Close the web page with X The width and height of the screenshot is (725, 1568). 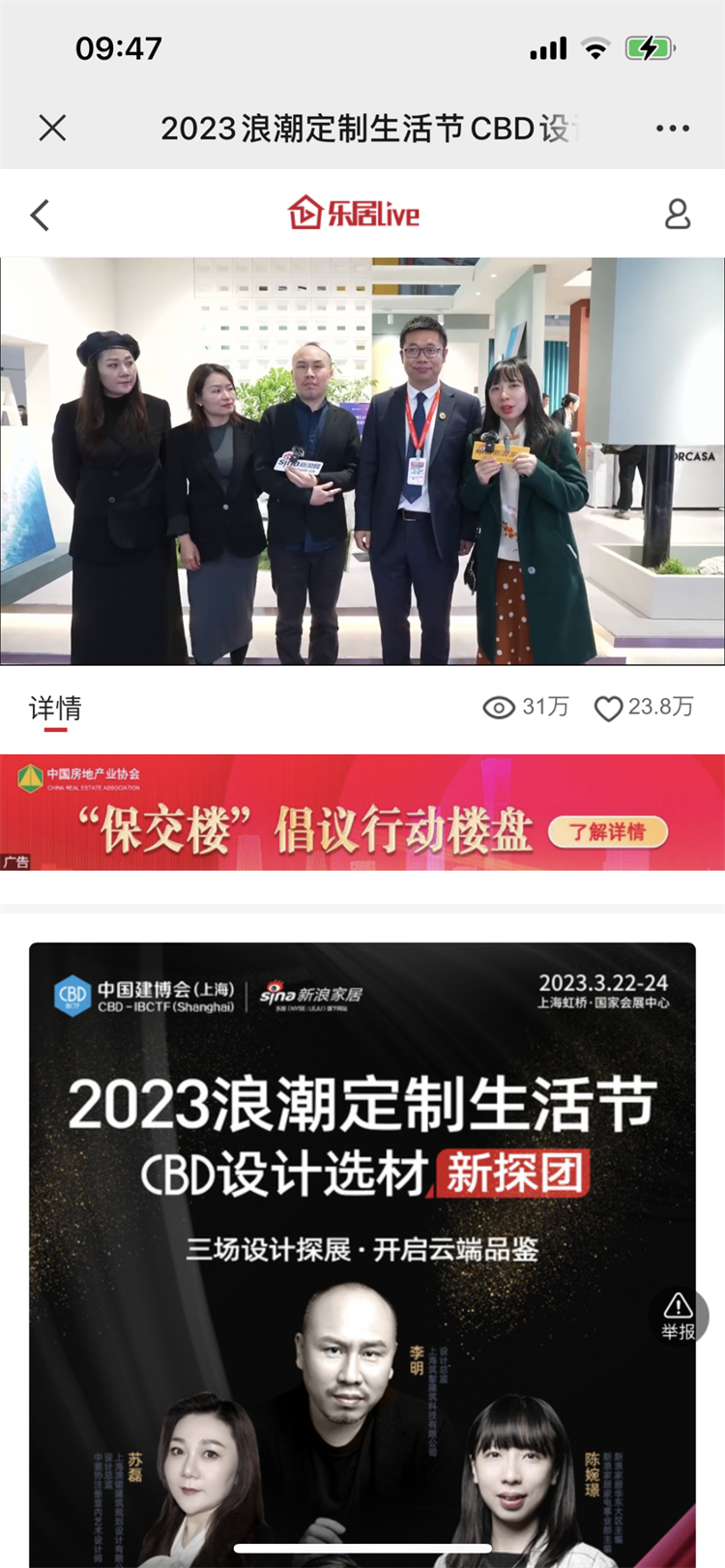[x=52, y=128]
